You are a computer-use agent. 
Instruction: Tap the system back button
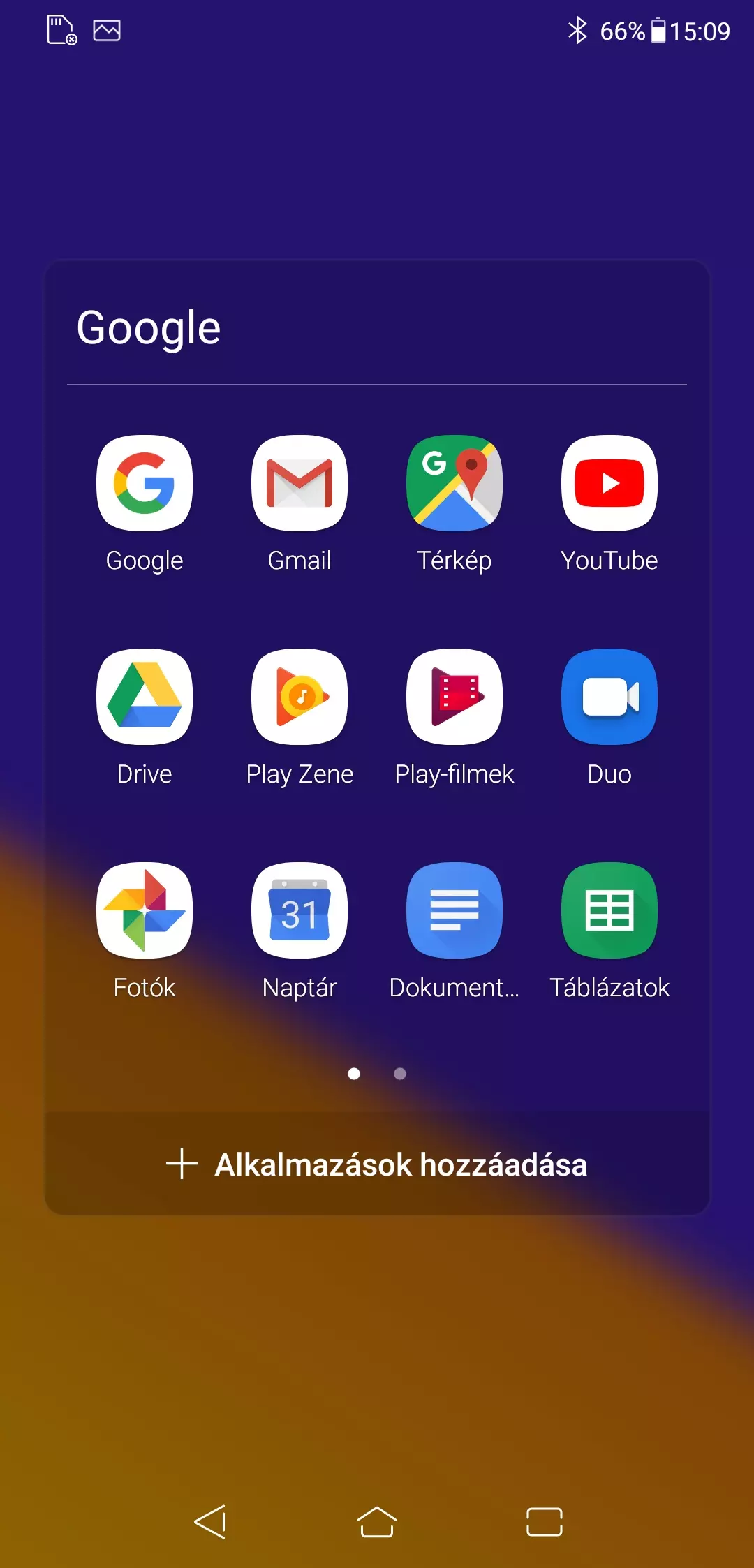(209, 1522)
